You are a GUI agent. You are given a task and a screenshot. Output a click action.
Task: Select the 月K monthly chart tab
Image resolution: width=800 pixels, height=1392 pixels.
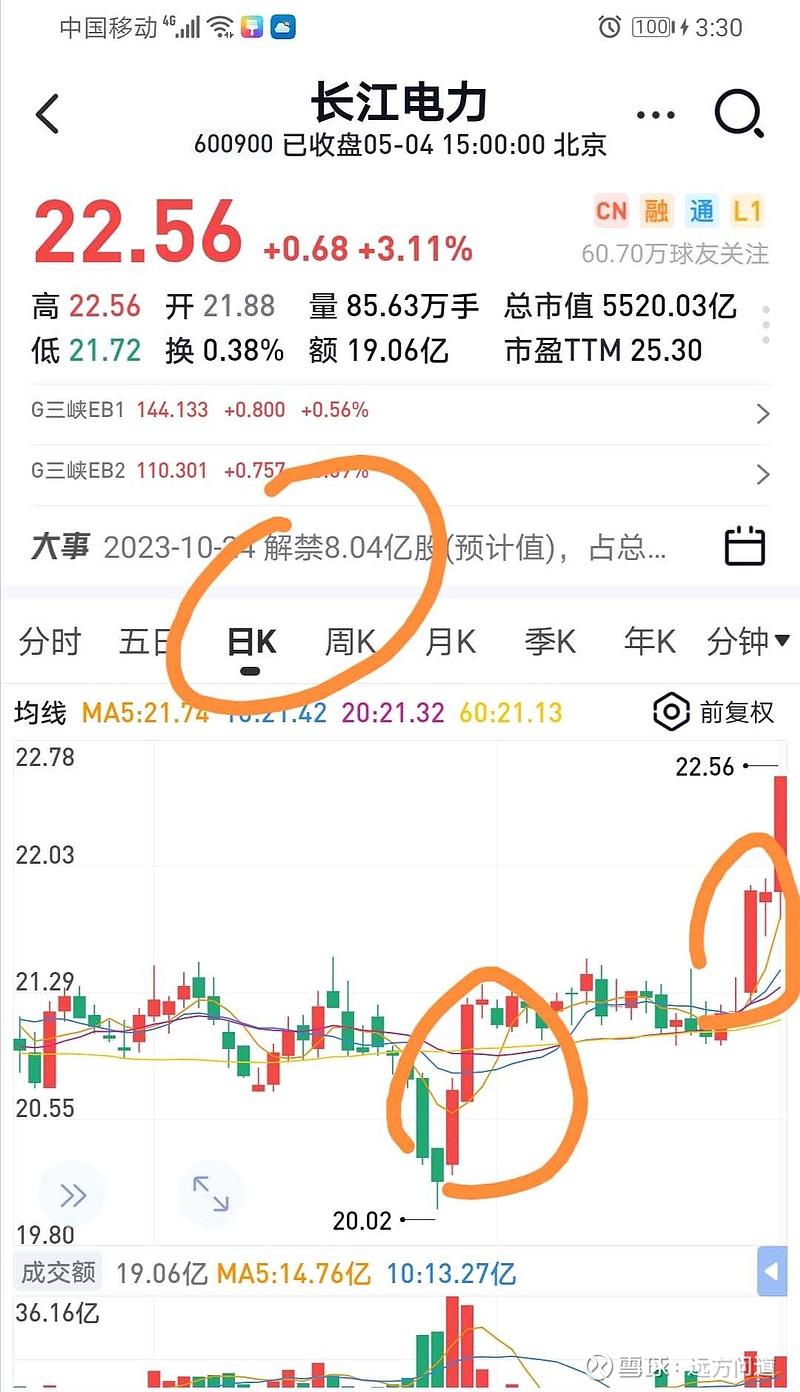click(x=451, y=641)
